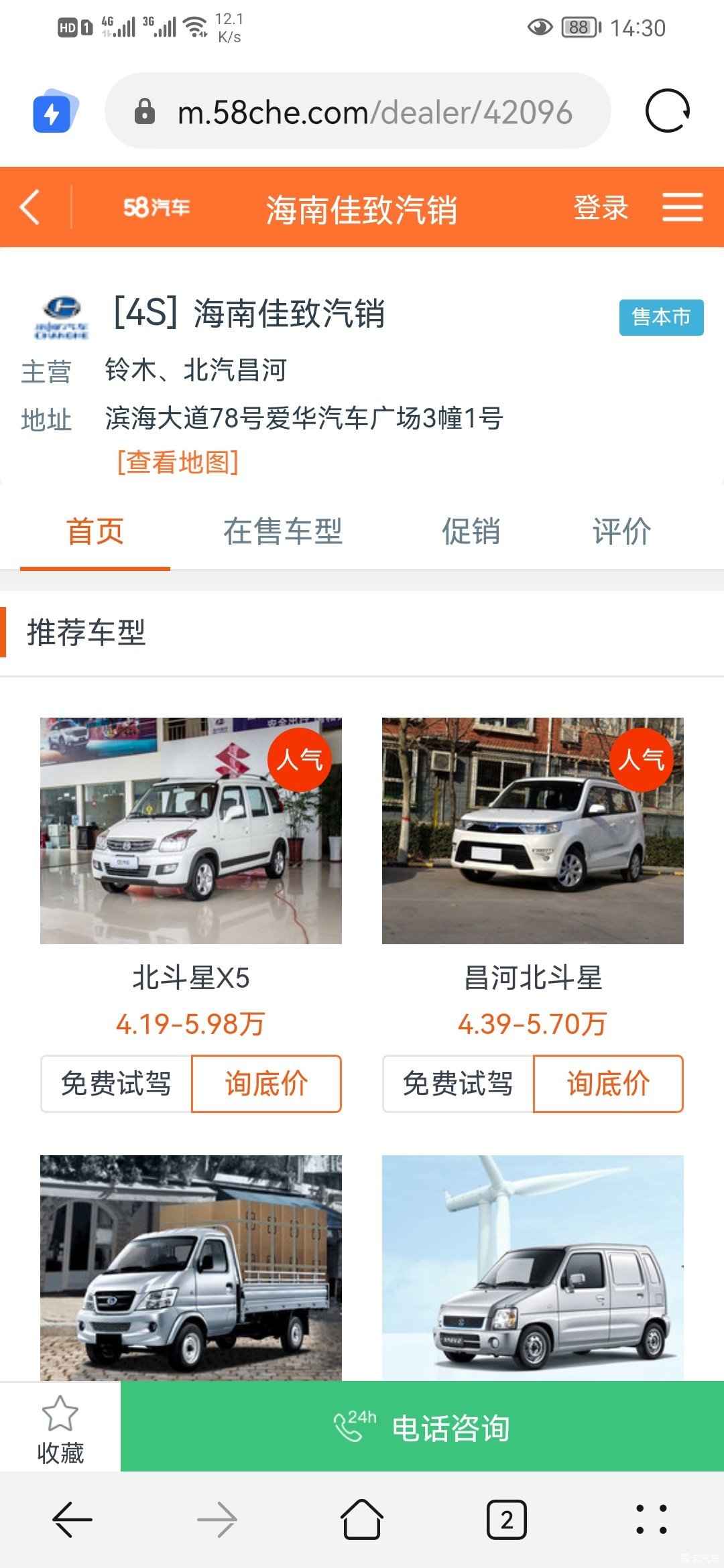This screenshot has width=724, height=1568.
Task: Tap 询底价 for 北斗星X5
Action: [266, 1084]
